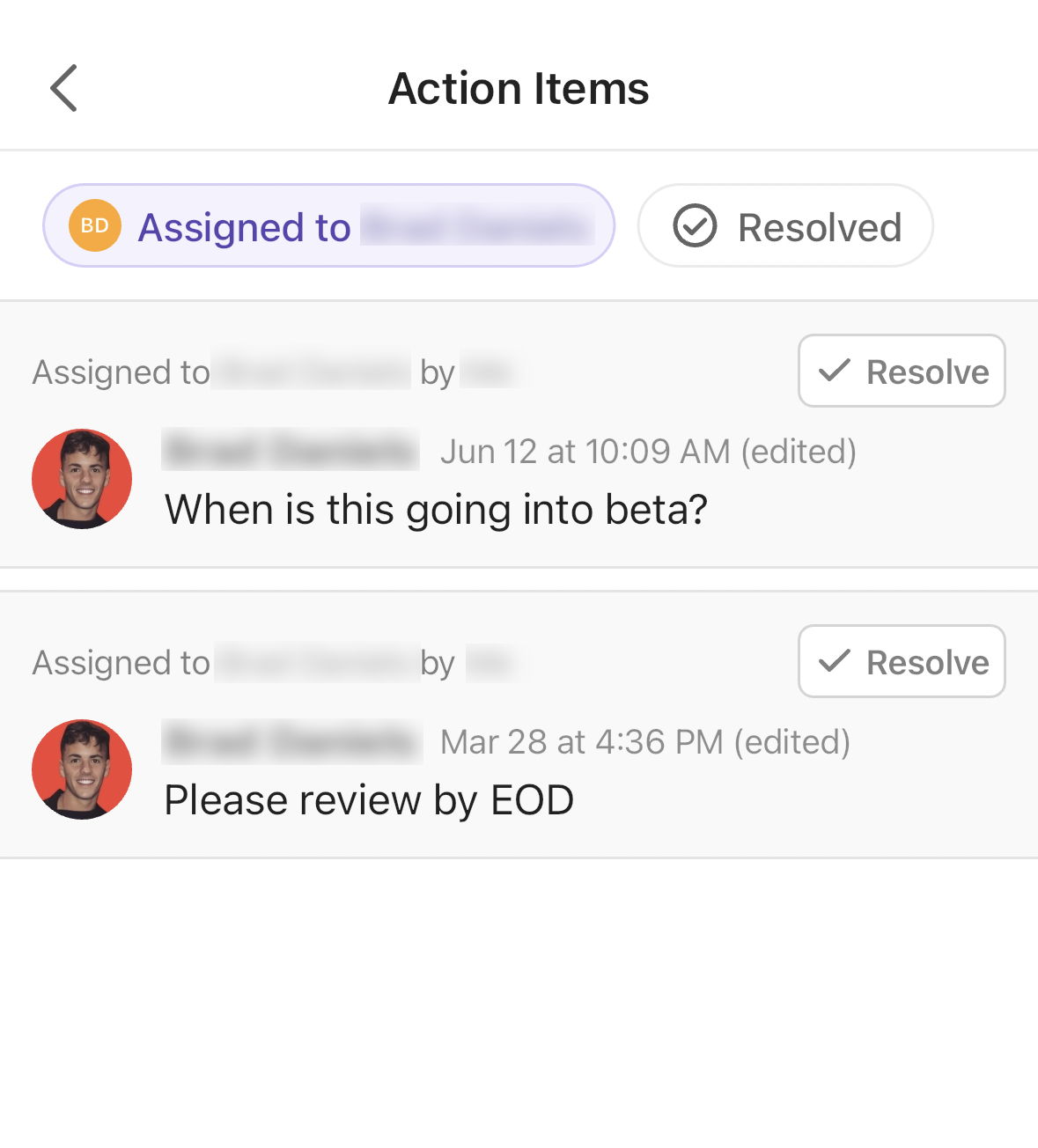Select the Assigned to filter chip
Screen dimensions: 1038x1148
[x=328, y=226]
